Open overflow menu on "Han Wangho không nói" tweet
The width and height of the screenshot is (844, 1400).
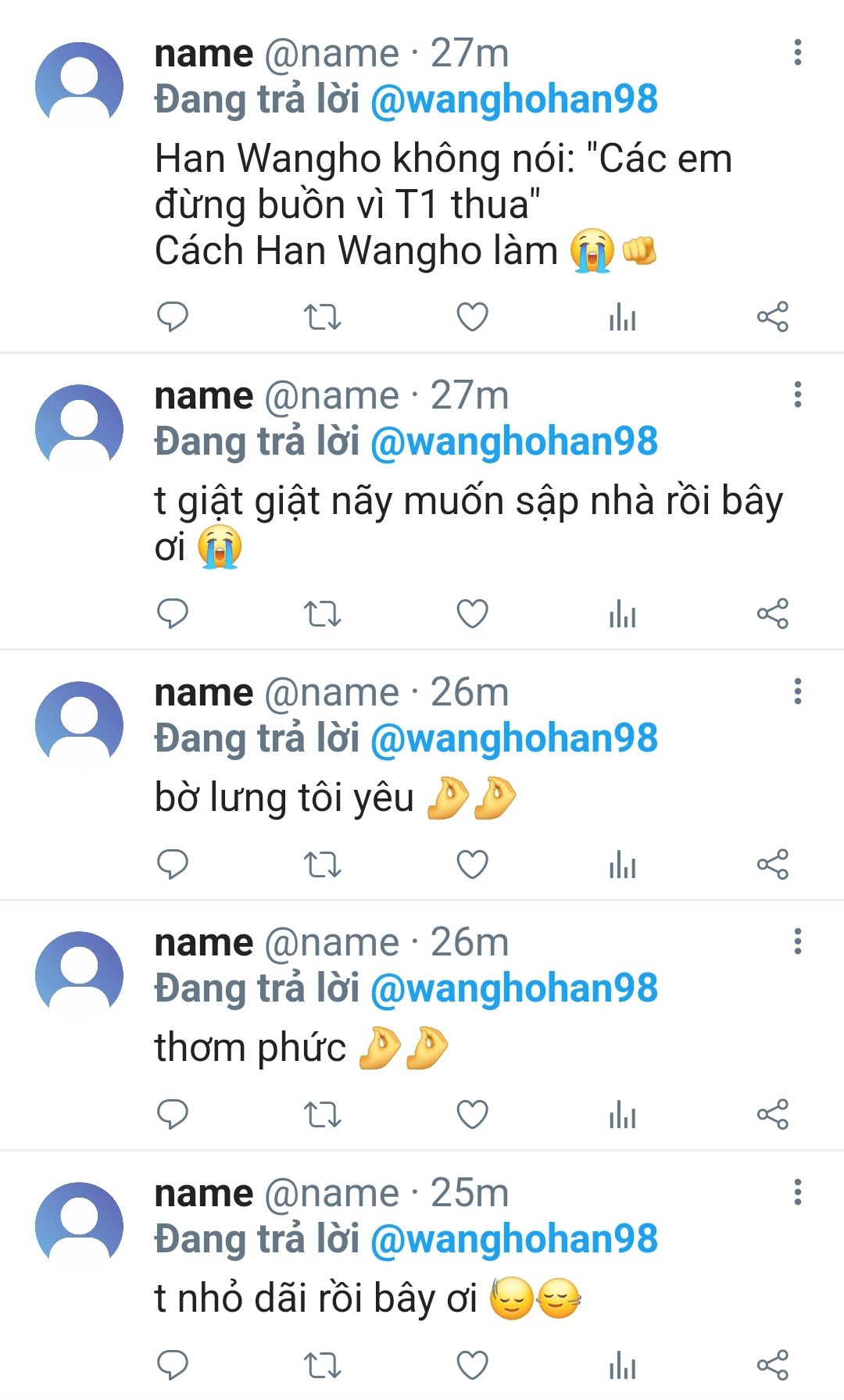(797, 52)
